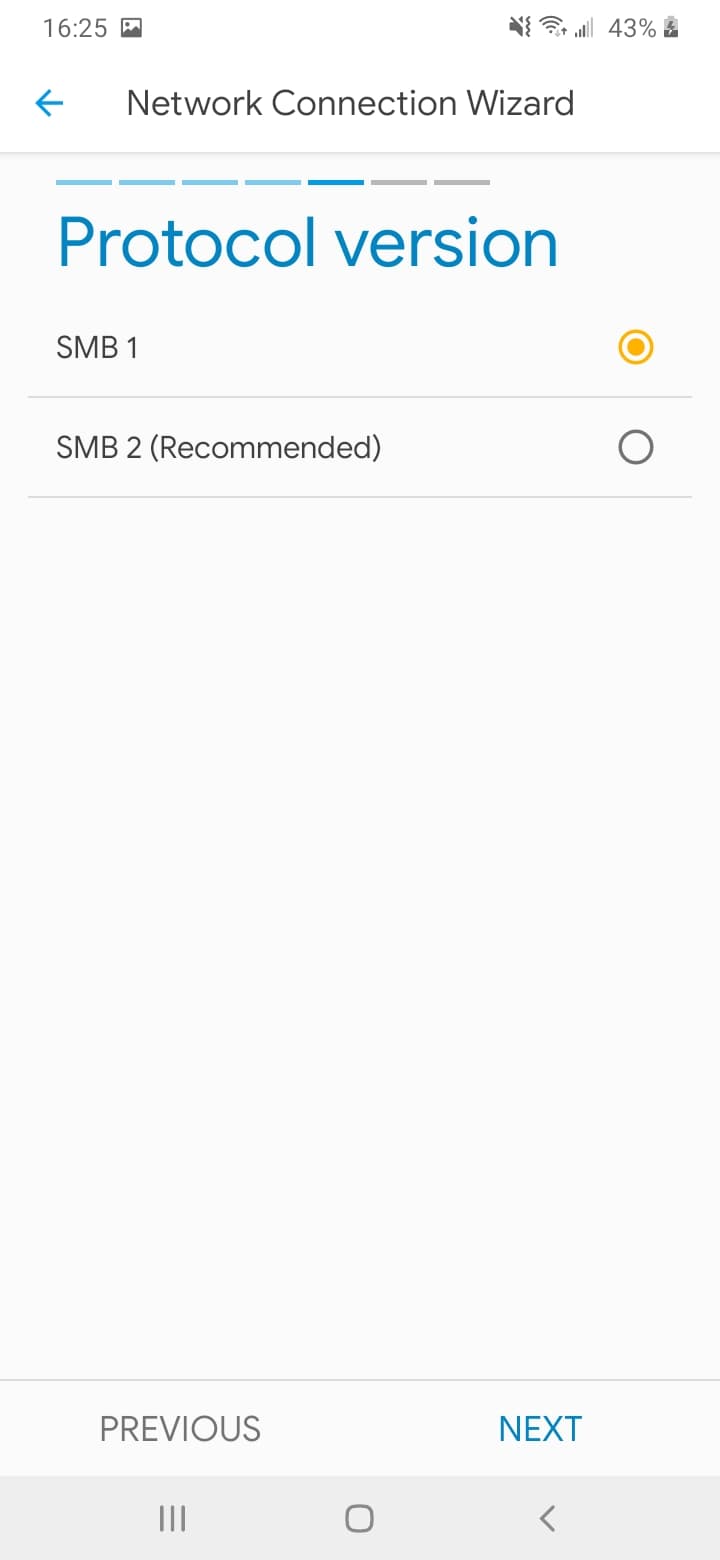This screenshot has height=1560, width=720.
Task: Tap NEXT to continue the wizard
Action: click(540, 1428)
